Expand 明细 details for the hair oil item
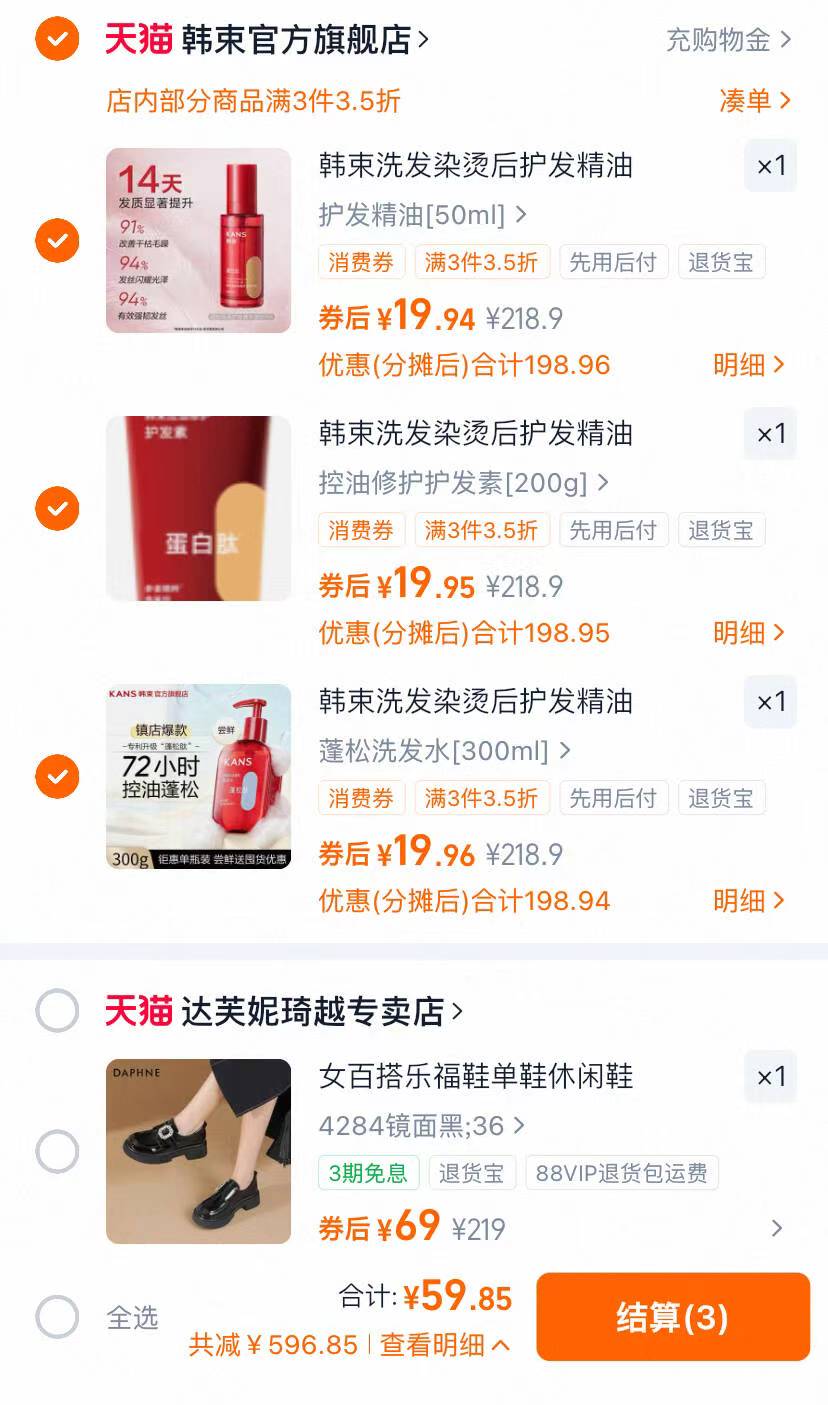 750,364
